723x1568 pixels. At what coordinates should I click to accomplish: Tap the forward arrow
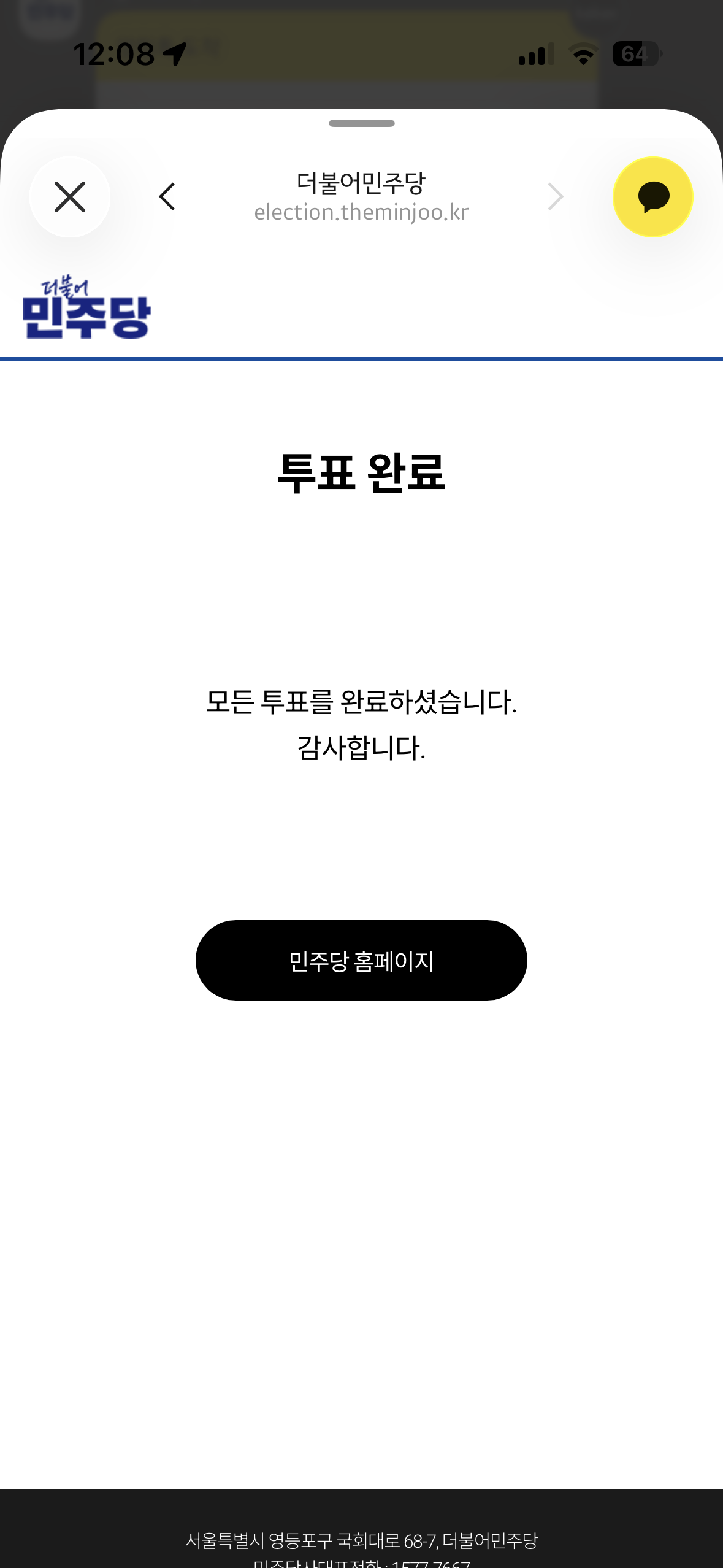tap(555, 197)
